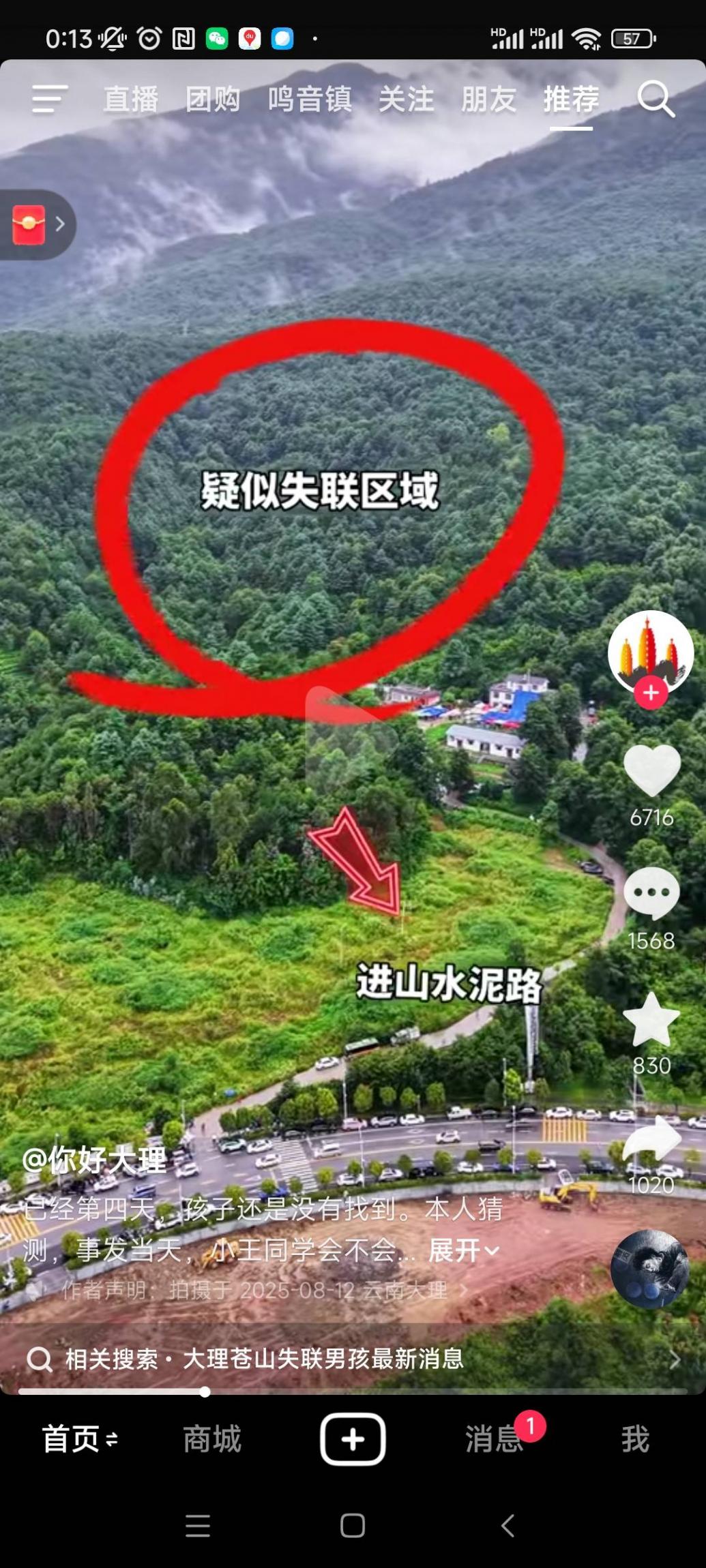Open the search magnifier icon
Viewport: 706px width, 1568px height.
656,100
